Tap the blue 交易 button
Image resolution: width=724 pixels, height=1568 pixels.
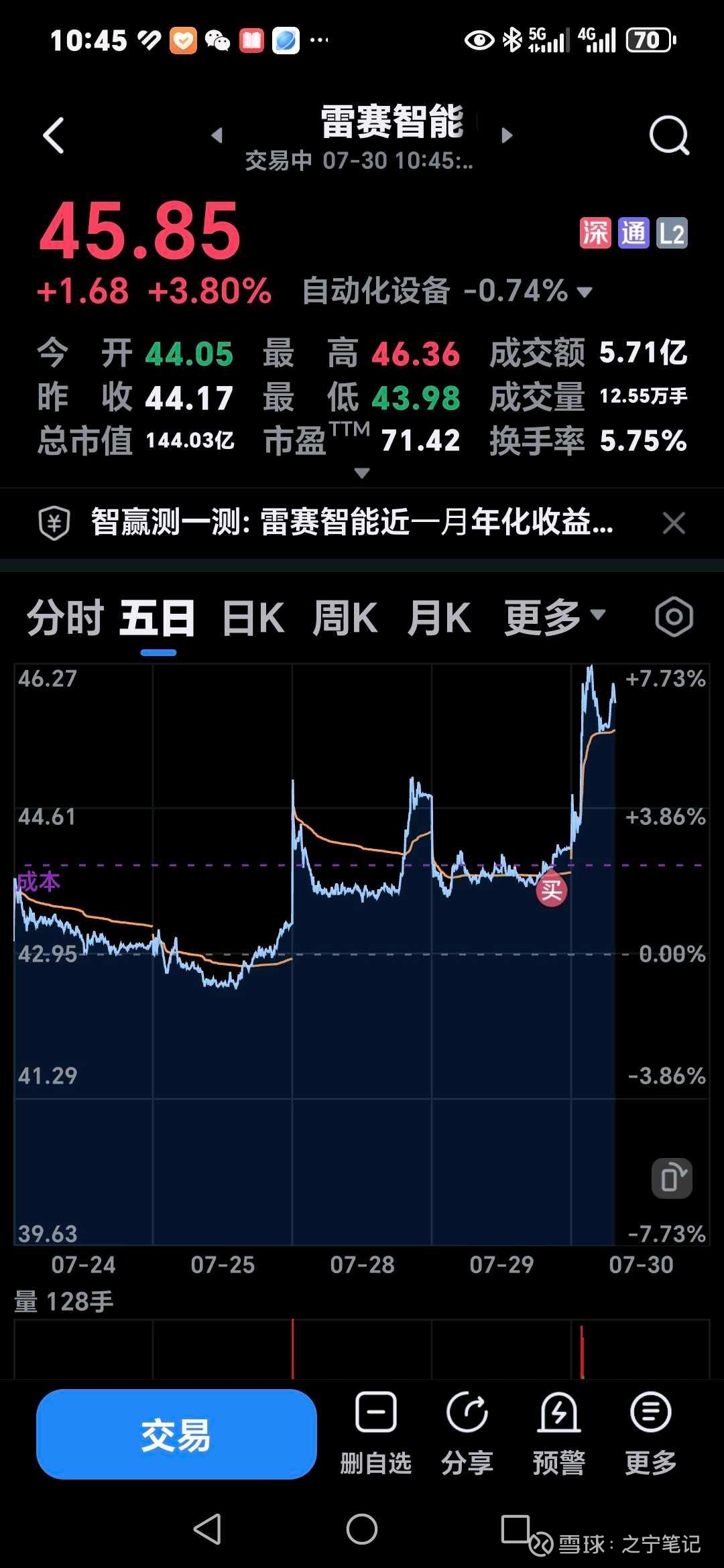[176, 1434]
